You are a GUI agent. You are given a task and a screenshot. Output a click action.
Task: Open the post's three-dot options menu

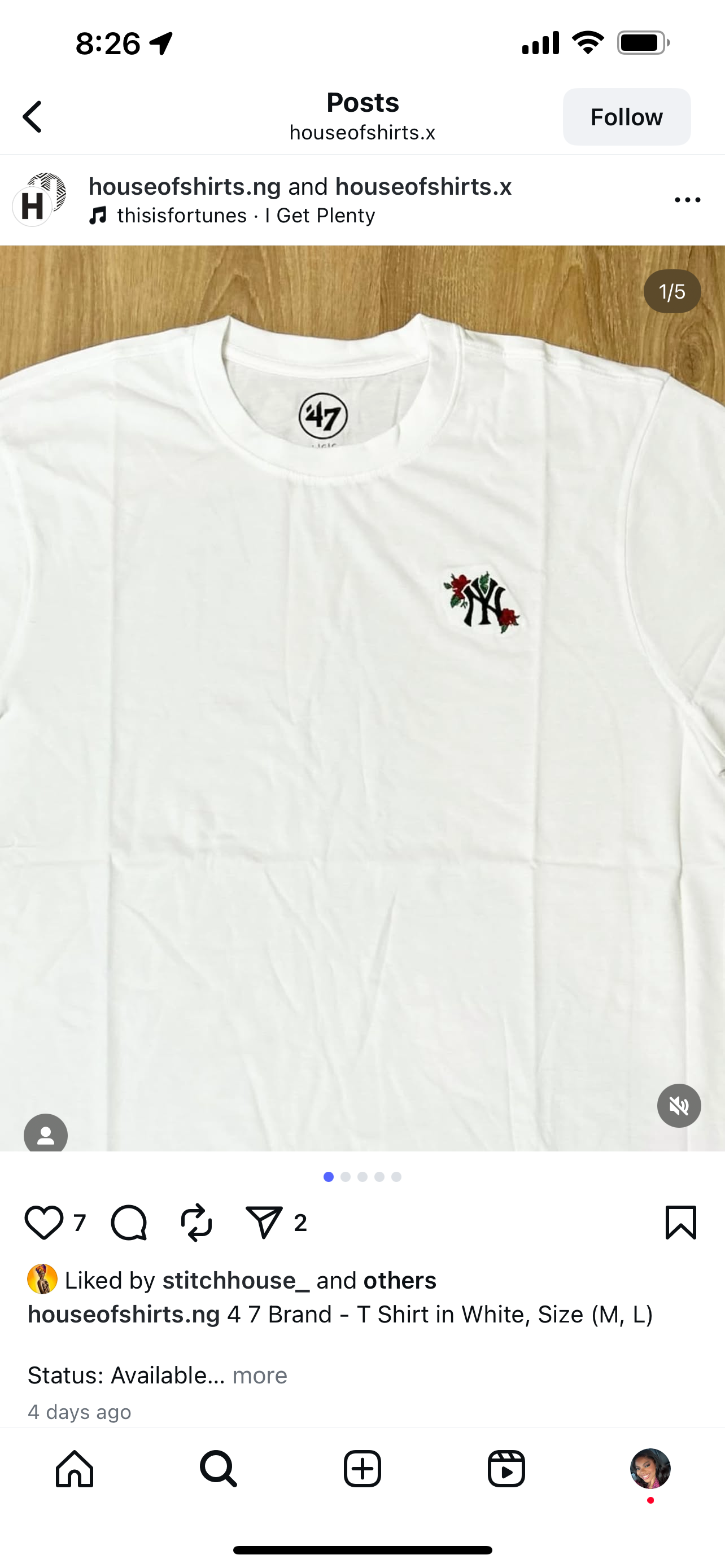point(687,200)
